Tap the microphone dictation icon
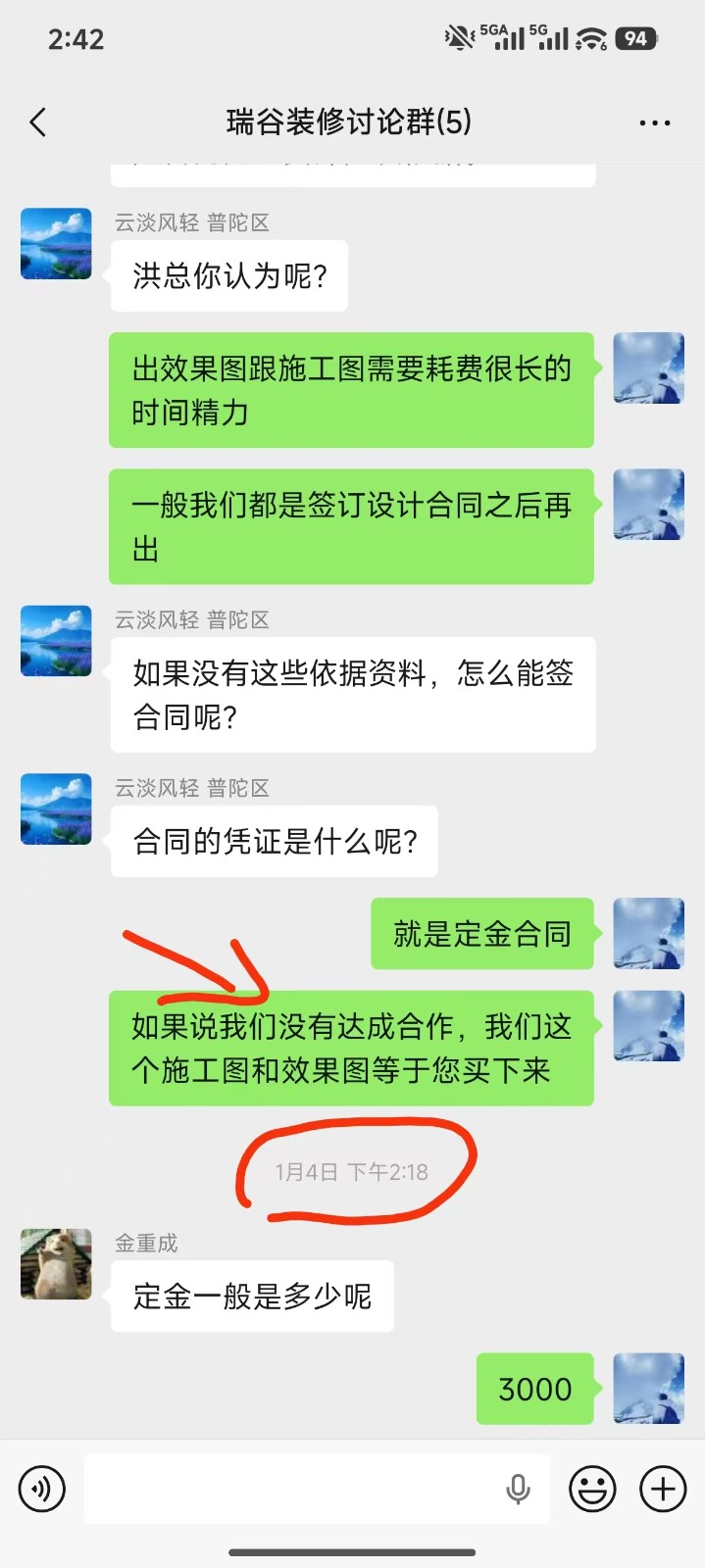This screenshot has height=1568, width=705. pos(518,1489)
